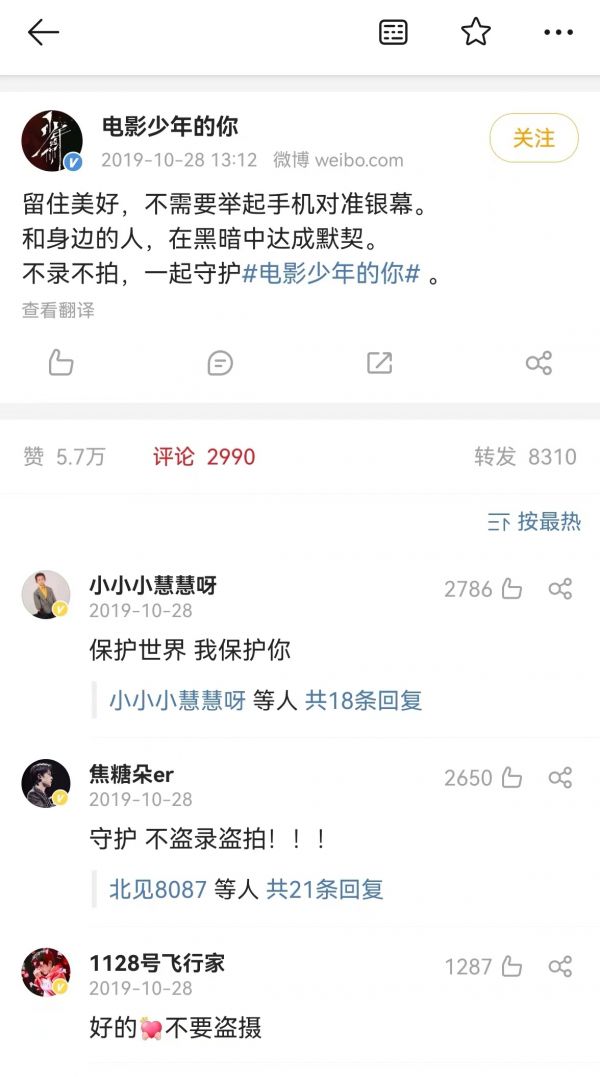Switch to the 转发 8310 tab
Screen dimensions: 600x1077
tap(525, 457)
